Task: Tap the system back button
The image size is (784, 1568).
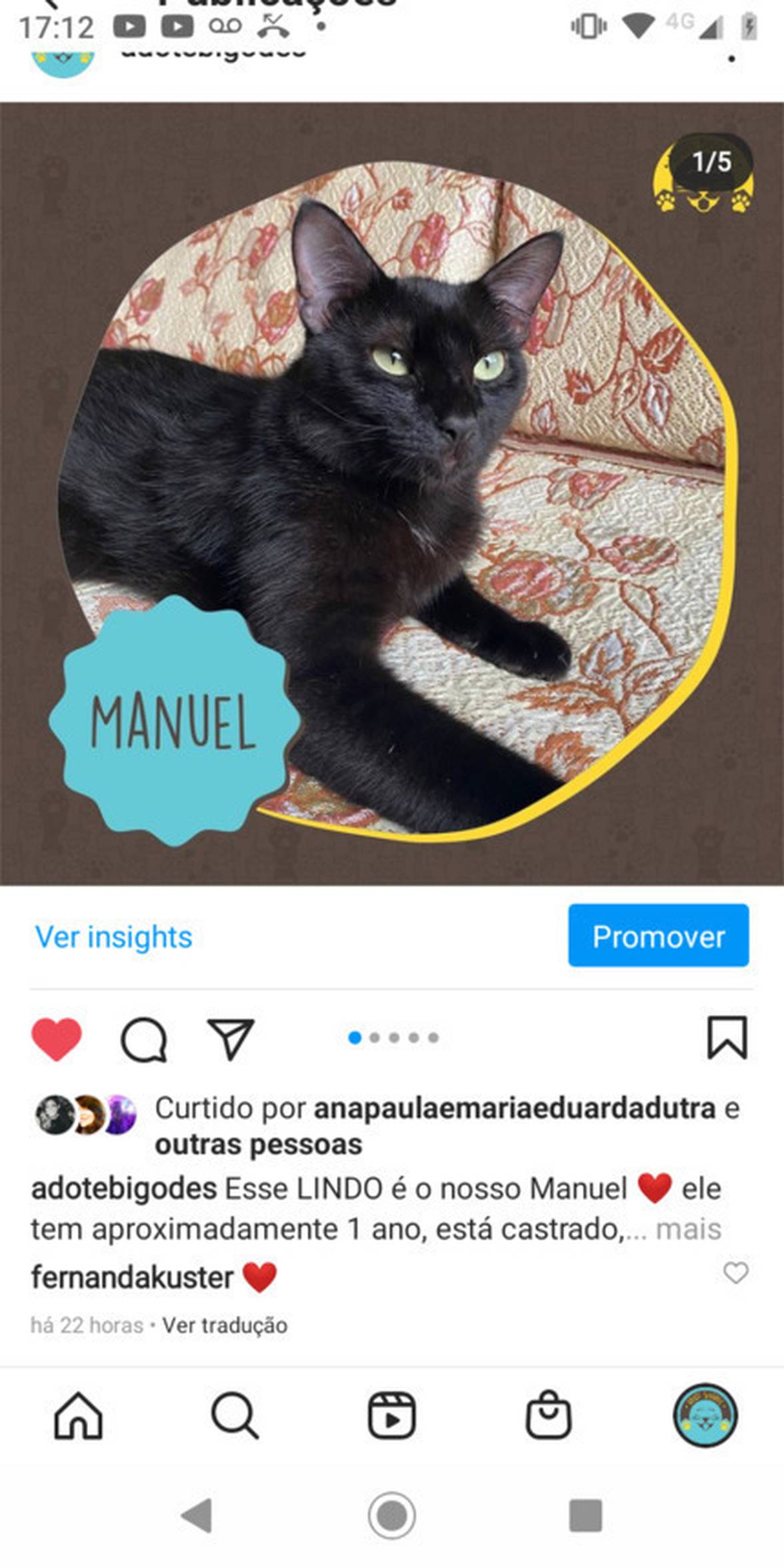Action: pyautogui.click(x=197, y=1515)
